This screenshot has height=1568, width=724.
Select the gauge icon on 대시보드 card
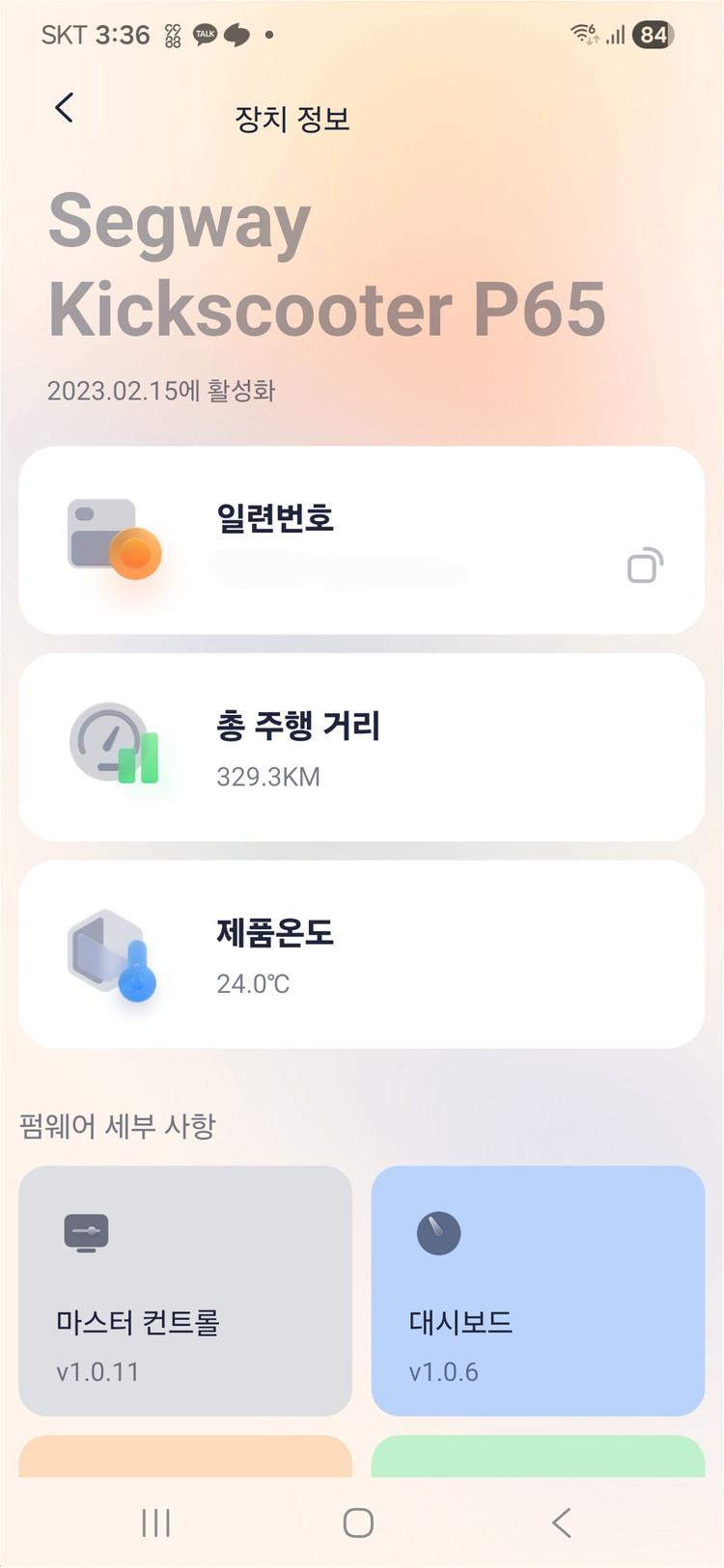[x=439, y=1230]
